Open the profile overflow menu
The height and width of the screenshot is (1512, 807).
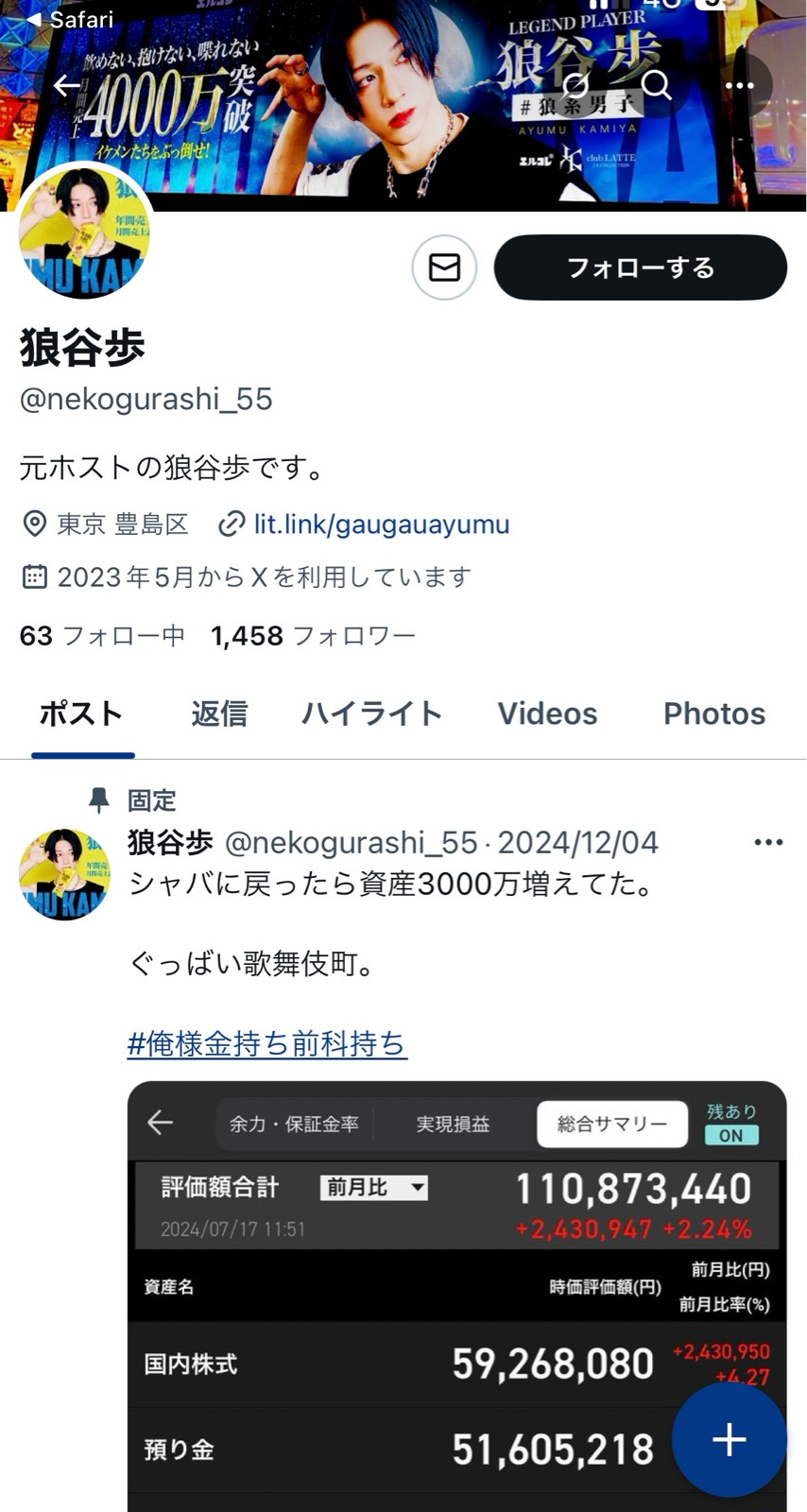click(x=739, y=86)
